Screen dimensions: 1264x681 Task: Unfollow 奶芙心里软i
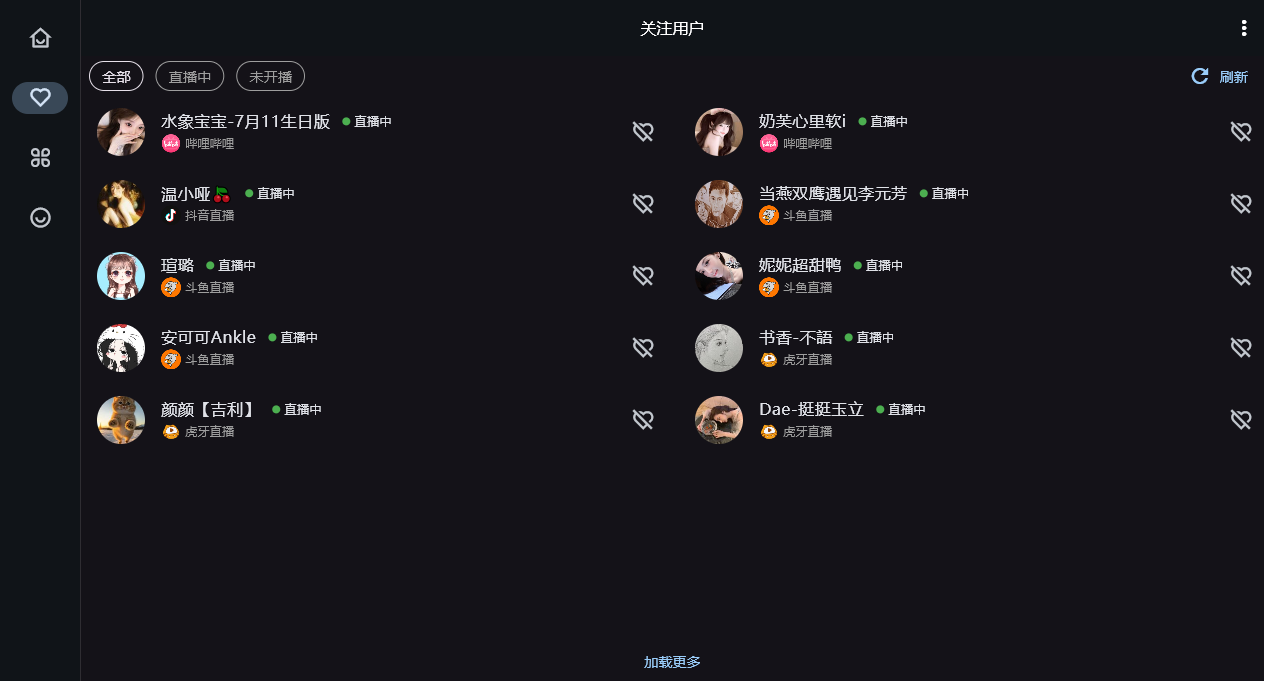pyautogui.click(x=1241, y=132)
